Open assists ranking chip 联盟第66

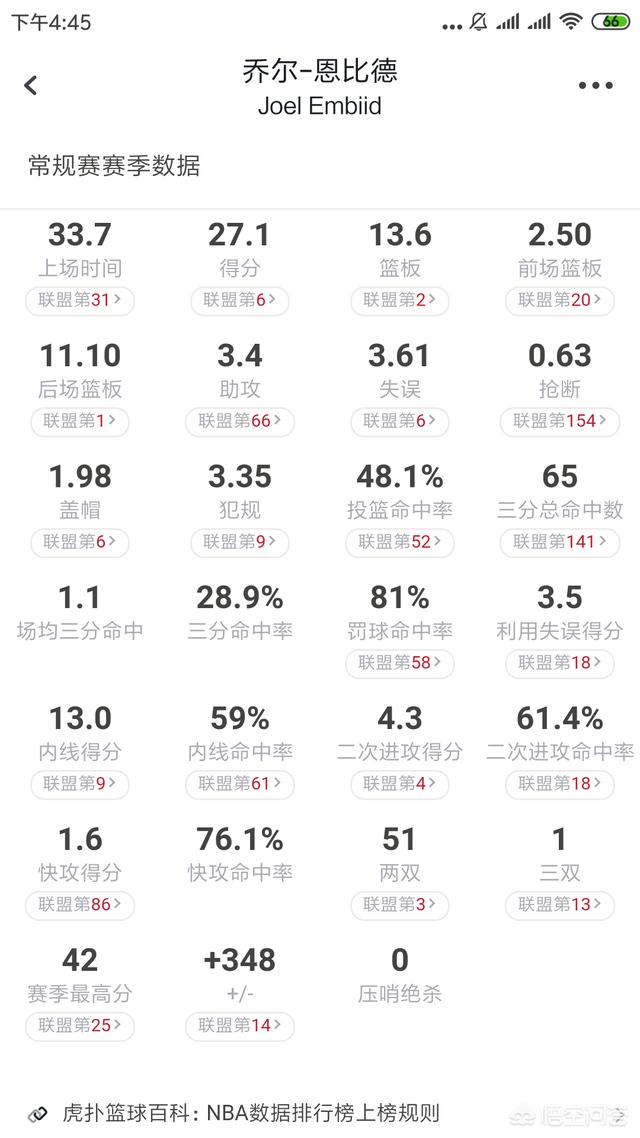239,422
